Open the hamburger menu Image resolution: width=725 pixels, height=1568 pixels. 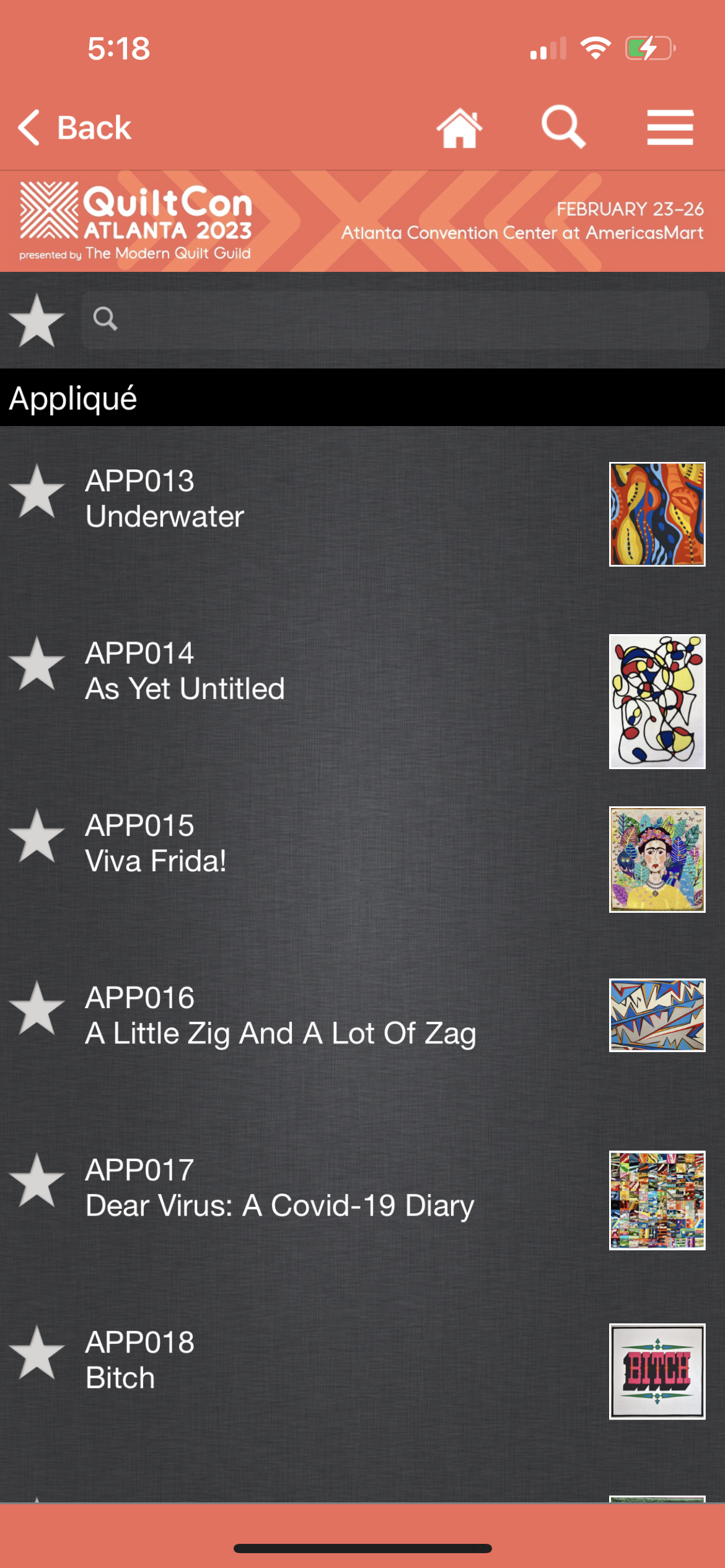pyautogui.click(x=670, y=128)
